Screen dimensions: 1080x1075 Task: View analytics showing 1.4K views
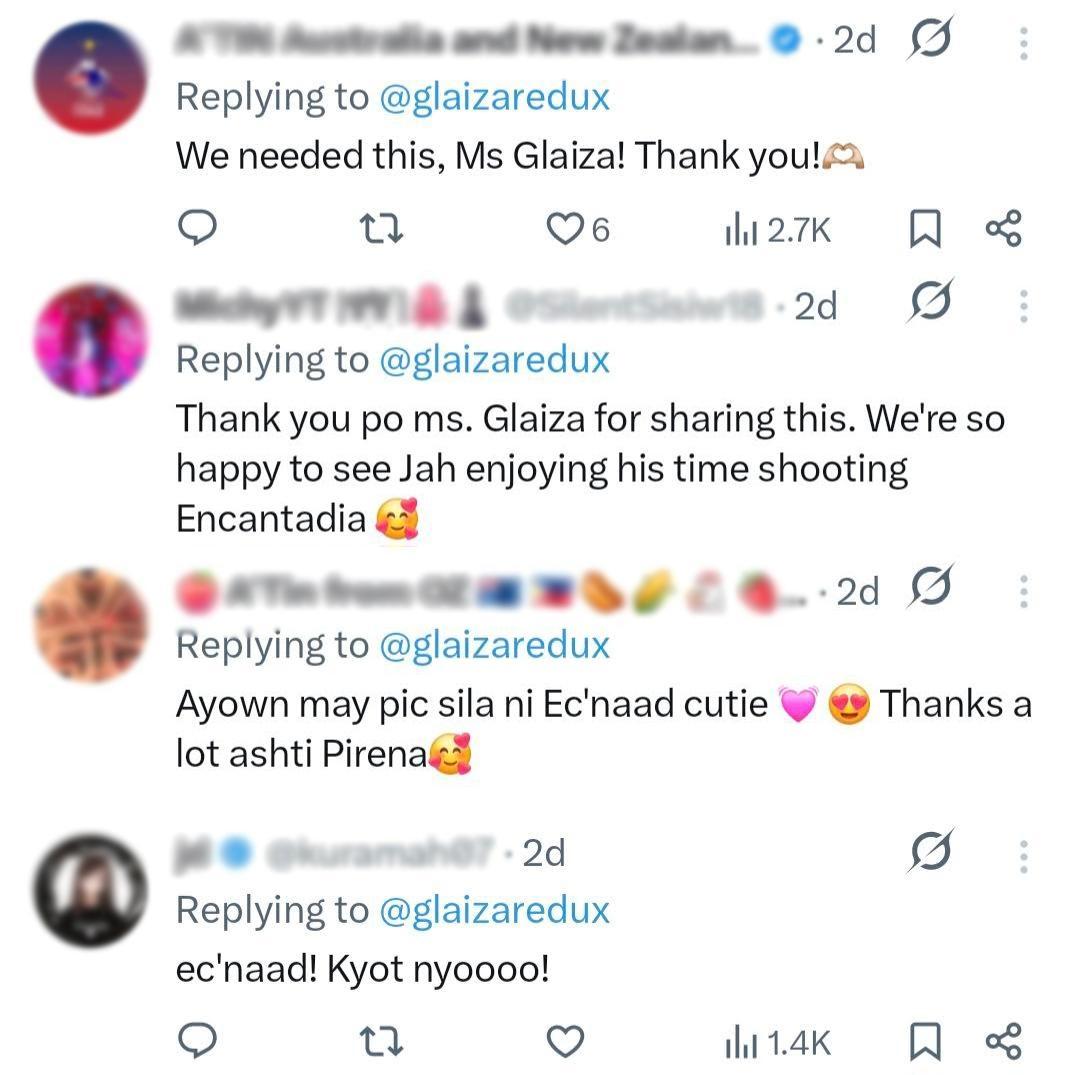point(777,1043)
